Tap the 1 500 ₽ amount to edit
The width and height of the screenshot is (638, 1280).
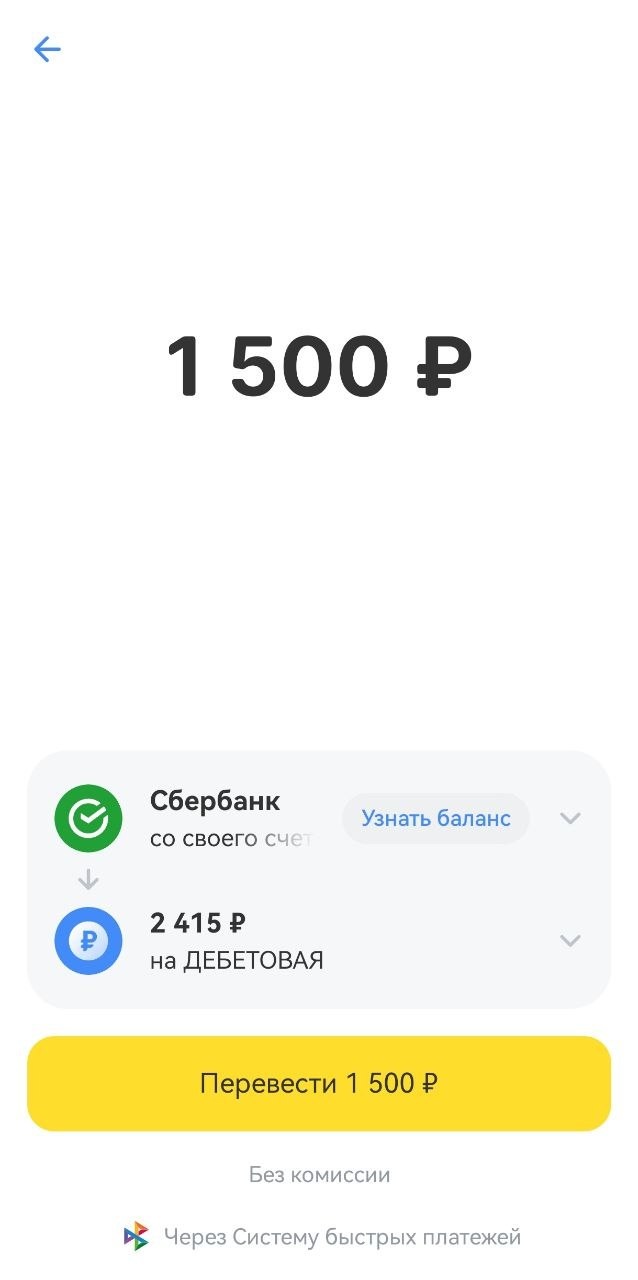pos(318,367)
